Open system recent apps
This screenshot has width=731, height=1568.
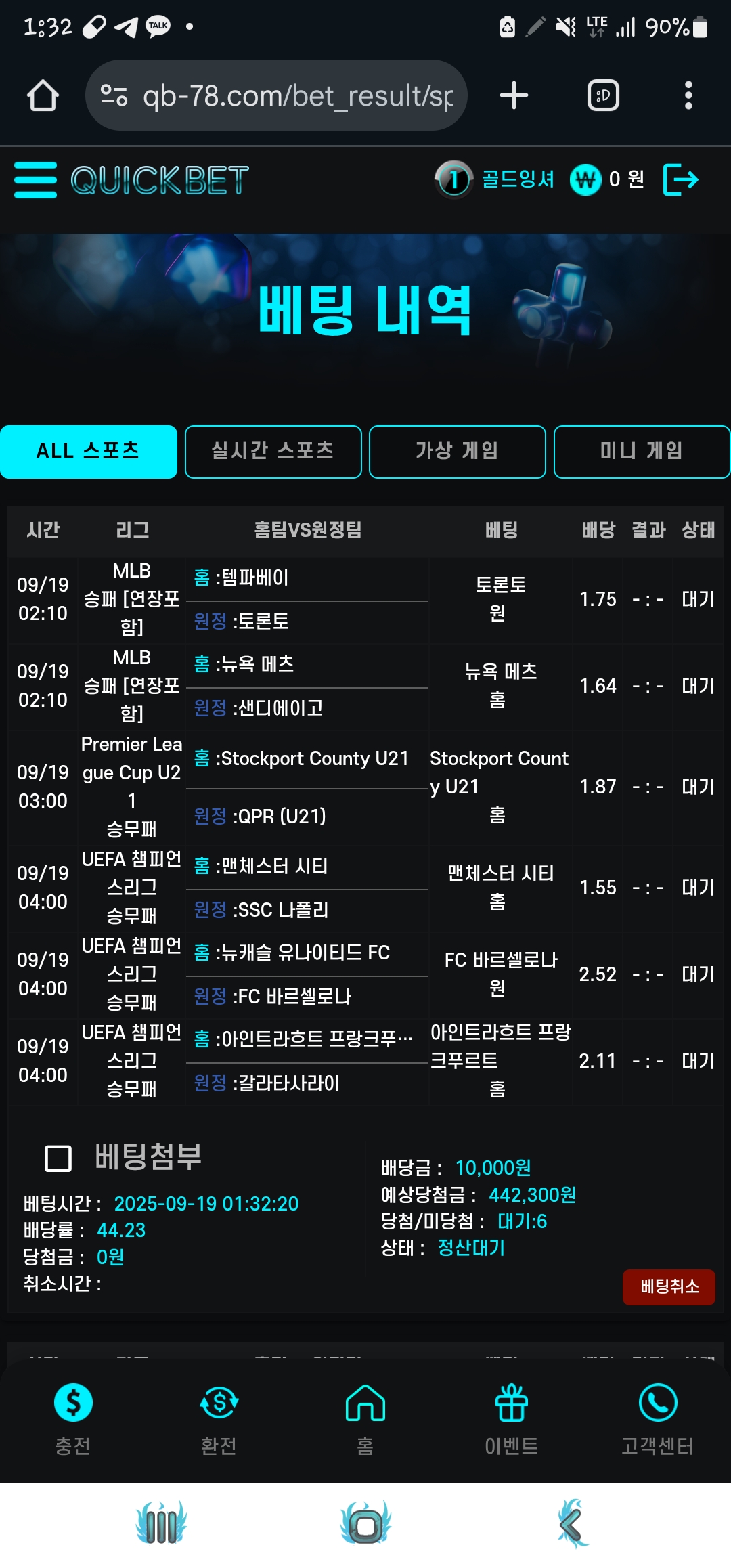[161, 1524]
